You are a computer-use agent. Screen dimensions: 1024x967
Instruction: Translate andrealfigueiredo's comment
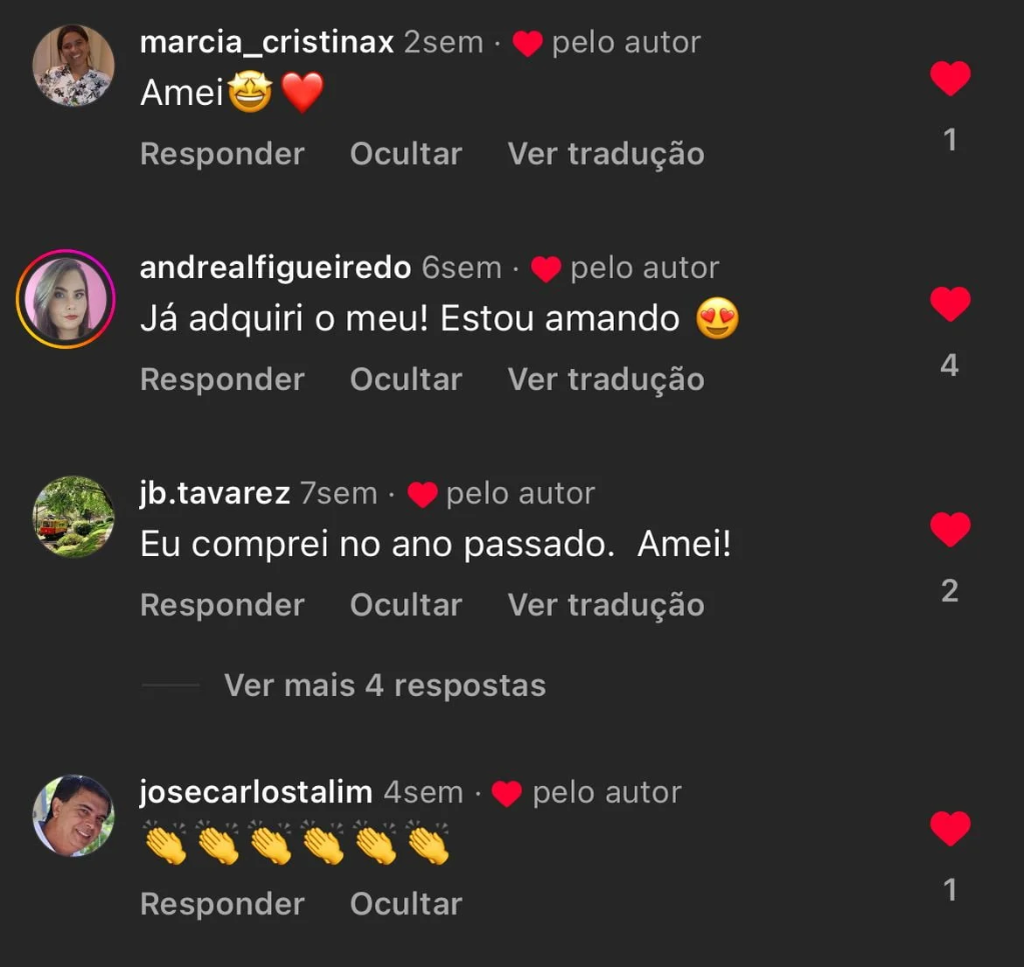(x=606, y=380)
